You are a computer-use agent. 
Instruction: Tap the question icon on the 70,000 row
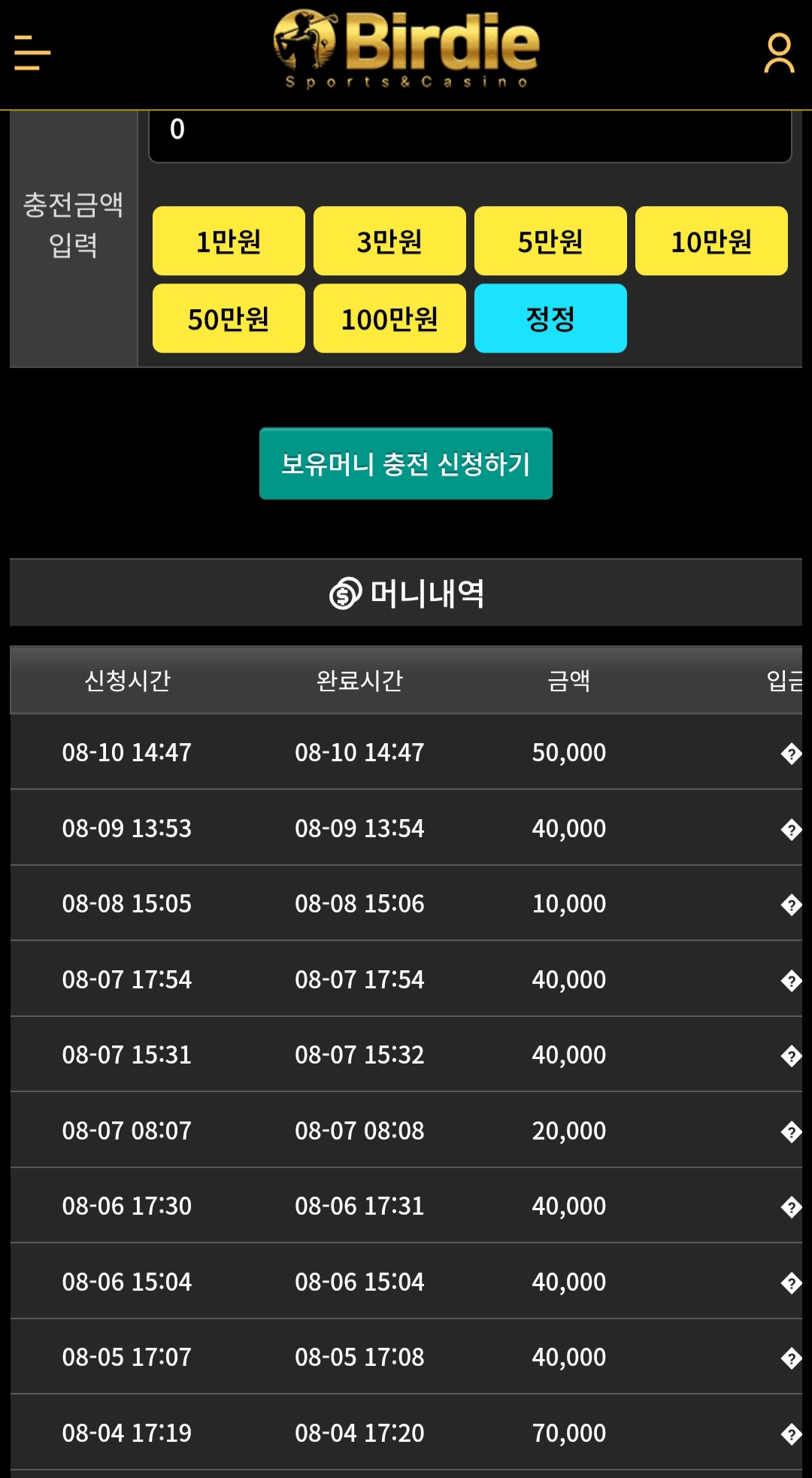point(791,1434)
